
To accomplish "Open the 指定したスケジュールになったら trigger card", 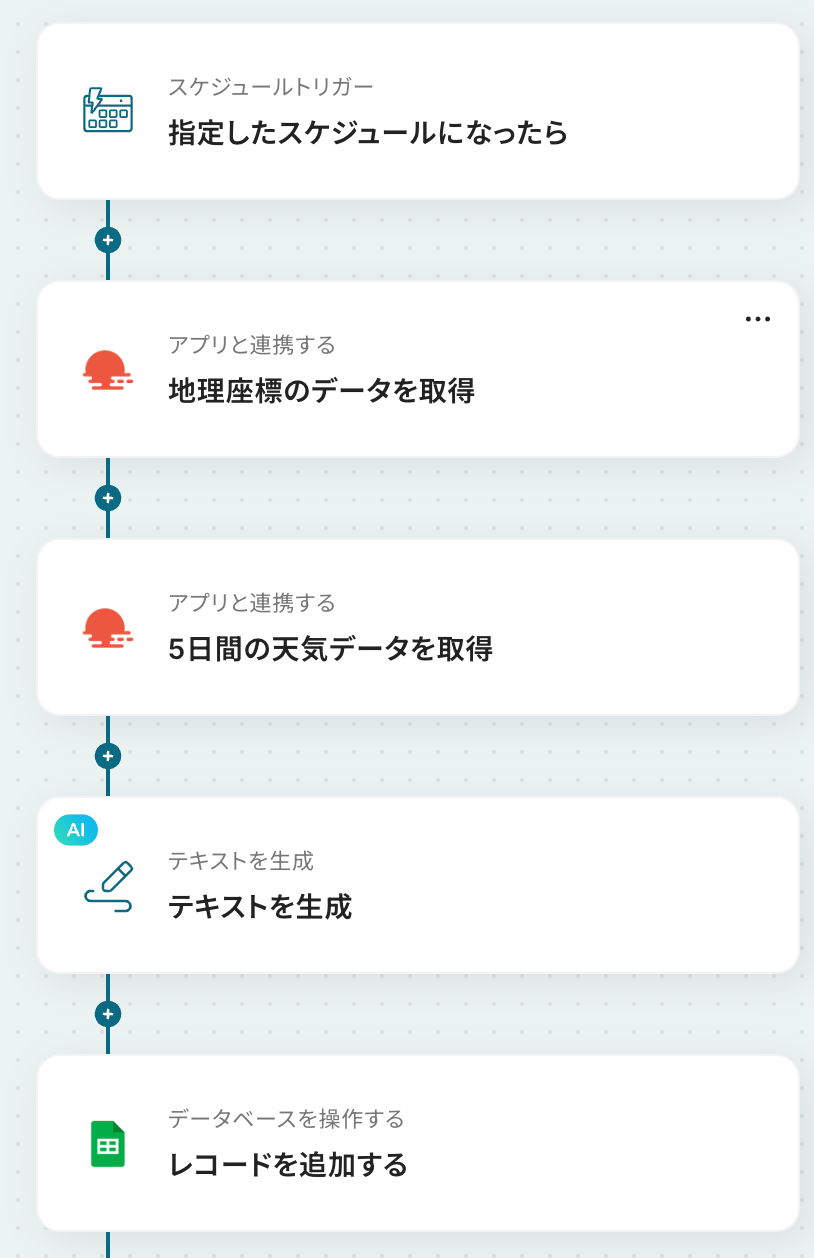I will point(418,112).
